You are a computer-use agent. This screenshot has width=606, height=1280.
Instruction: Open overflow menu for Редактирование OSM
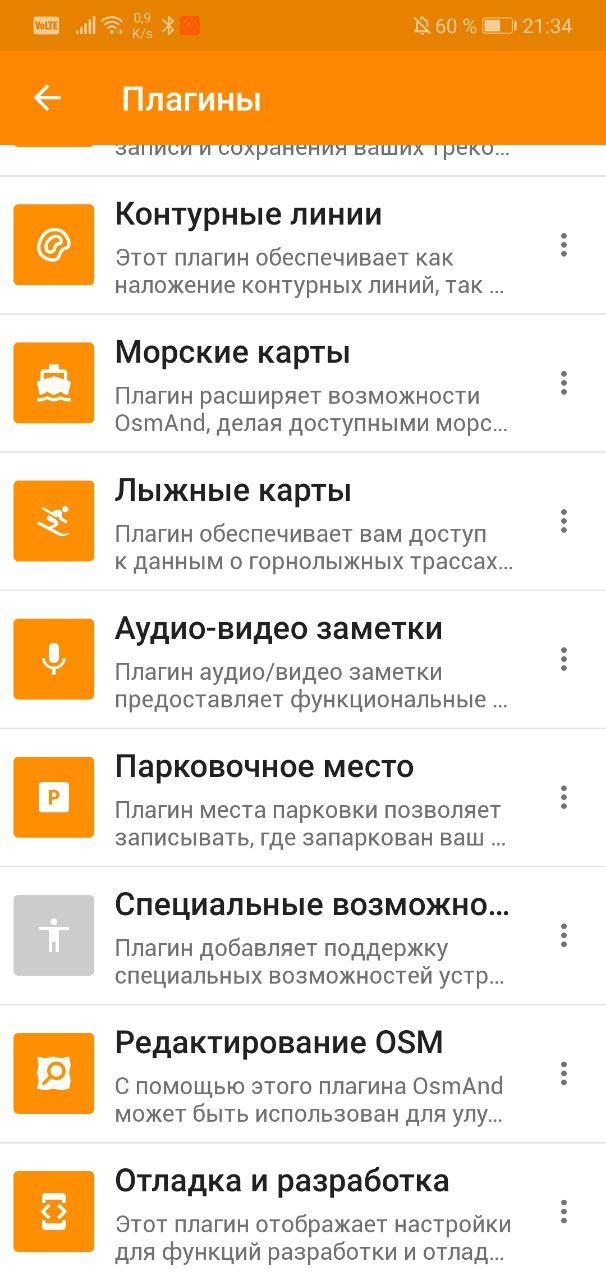564,1073
